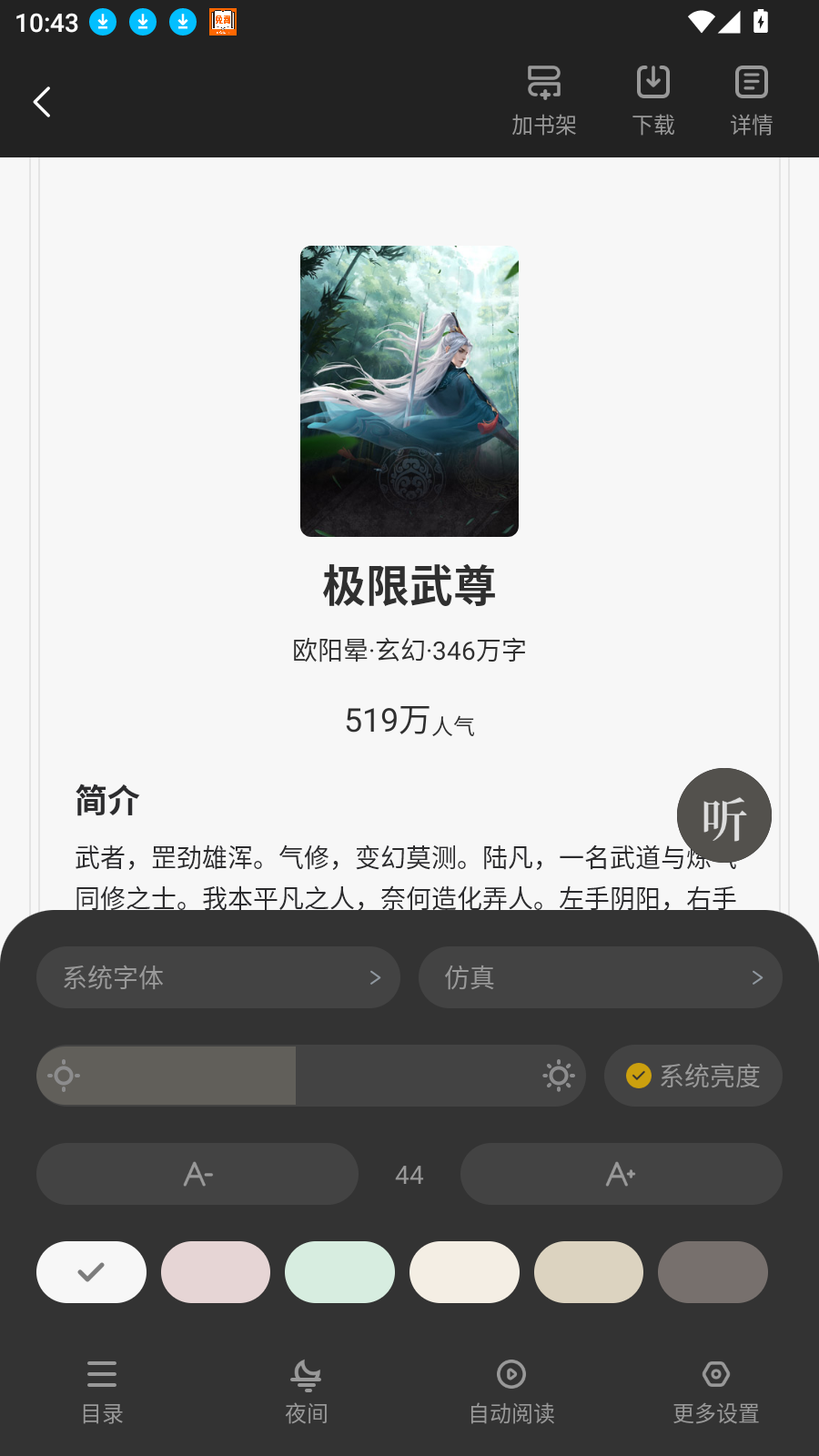Tap the 听 listen floating button
Viewport: 819px width, 1456px height.
pos(724,815)
